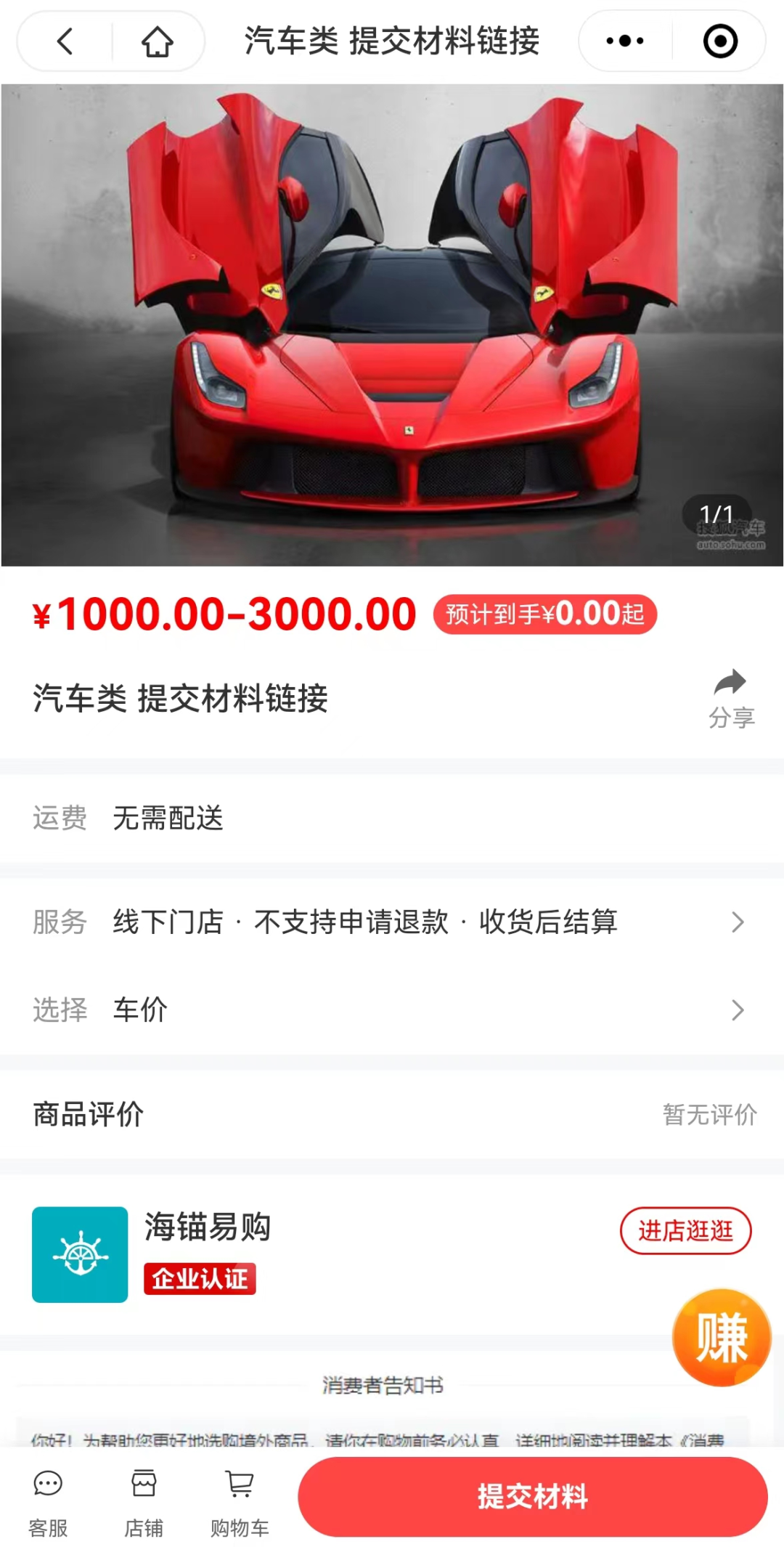Open the three-dot more menu
Screen dimensions: 784x1547
tap(625, 41)
